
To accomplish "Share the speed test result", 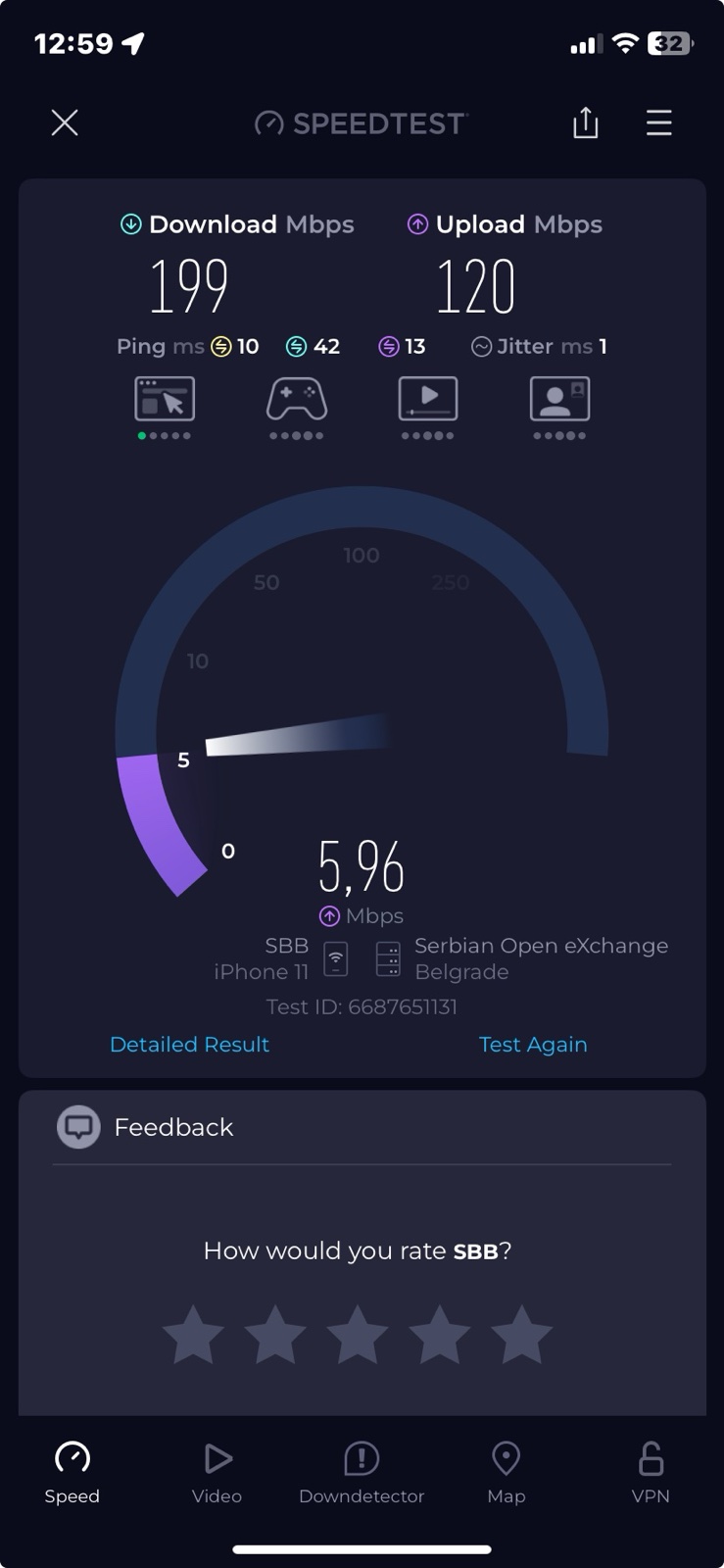I will point(585,123).
